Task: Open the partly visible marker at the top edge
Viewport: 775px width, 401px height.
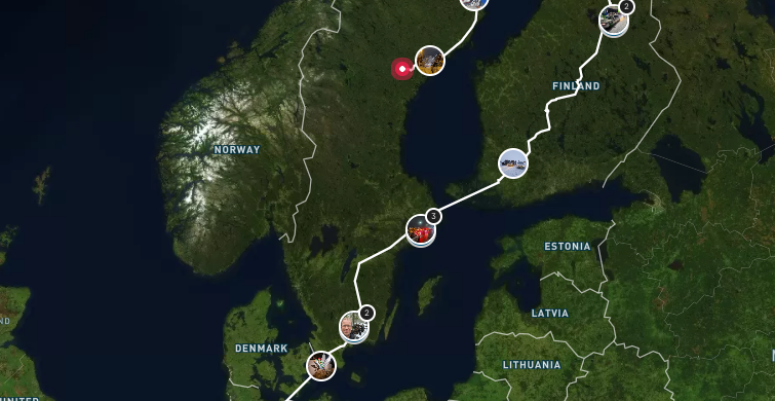Action: [x=474, y=4]
